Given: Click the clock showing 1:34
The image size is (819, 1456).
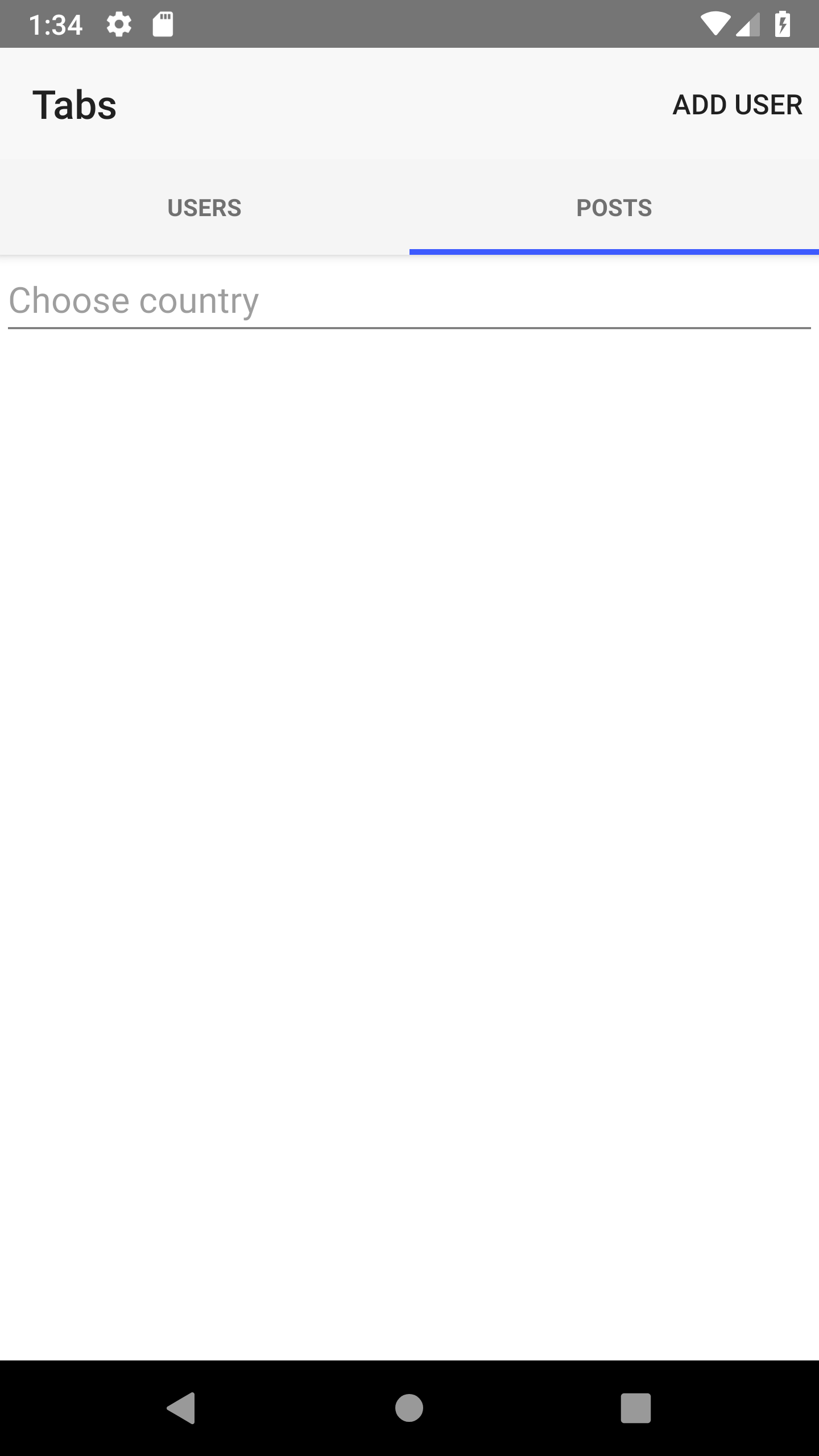Looking at the screenshot, I should pos(55,23).
